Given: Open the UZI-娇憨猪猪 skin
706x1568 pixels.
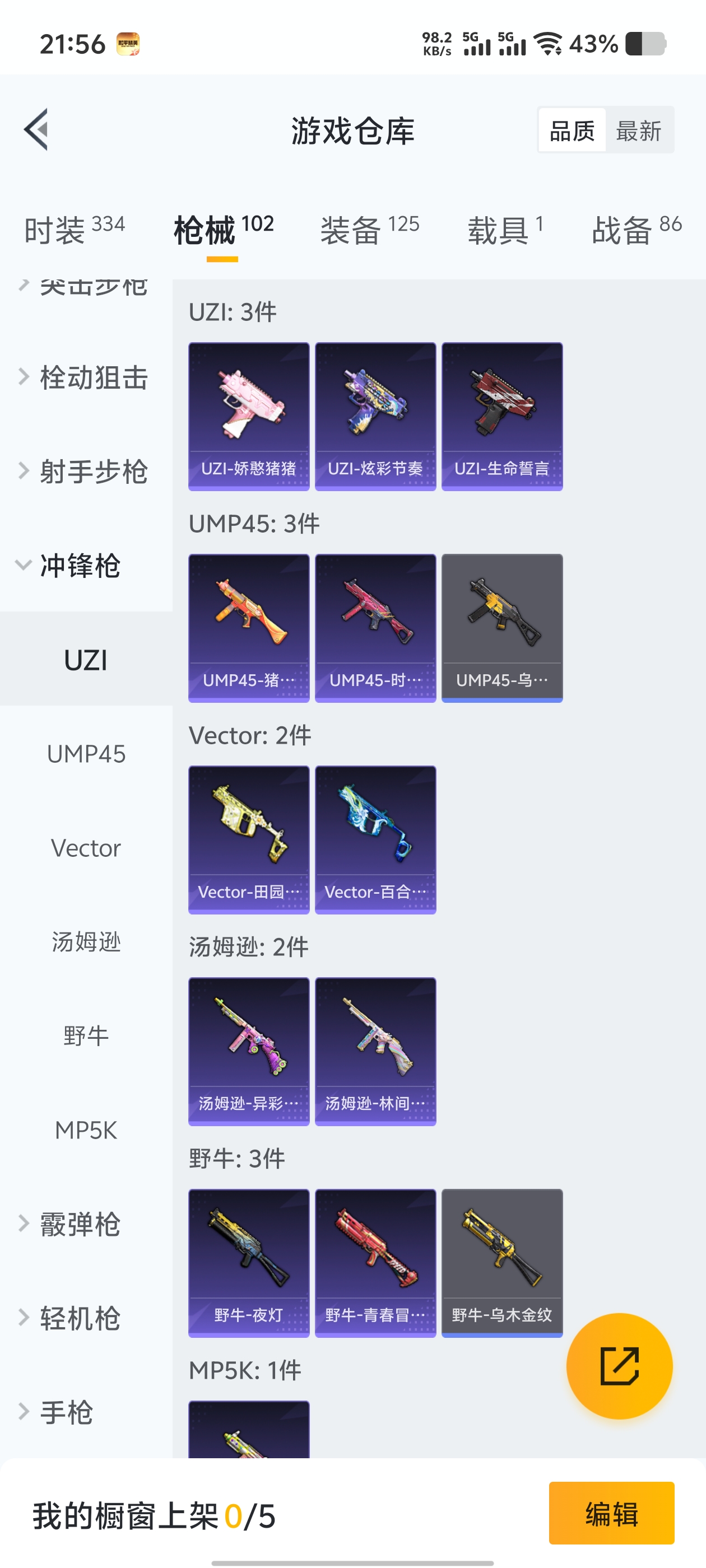Looking at the screenshot, I should [x=249, y=416].
